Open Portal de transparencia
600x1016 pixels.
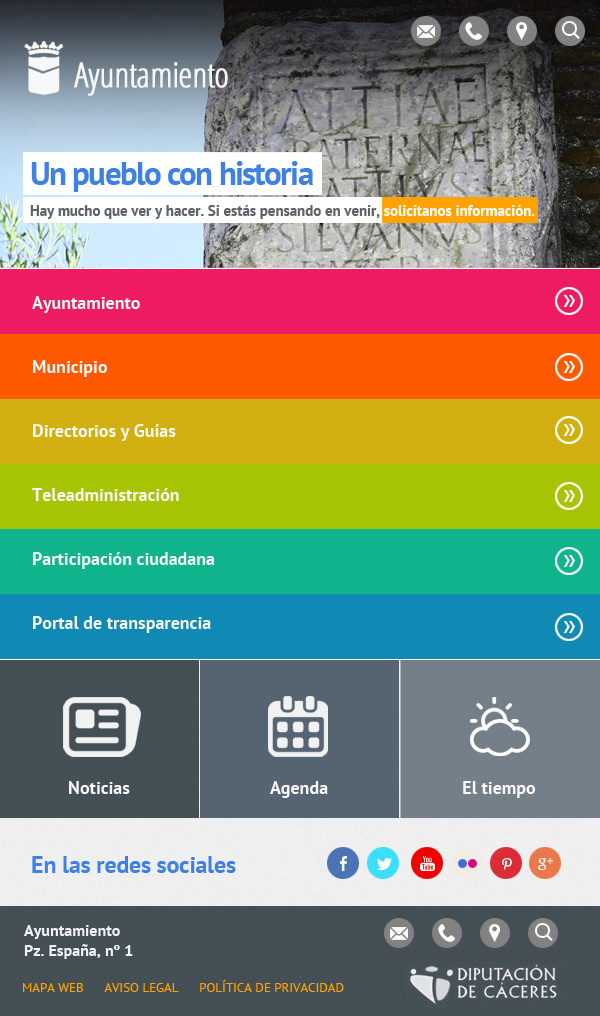(x=300, y=624)
